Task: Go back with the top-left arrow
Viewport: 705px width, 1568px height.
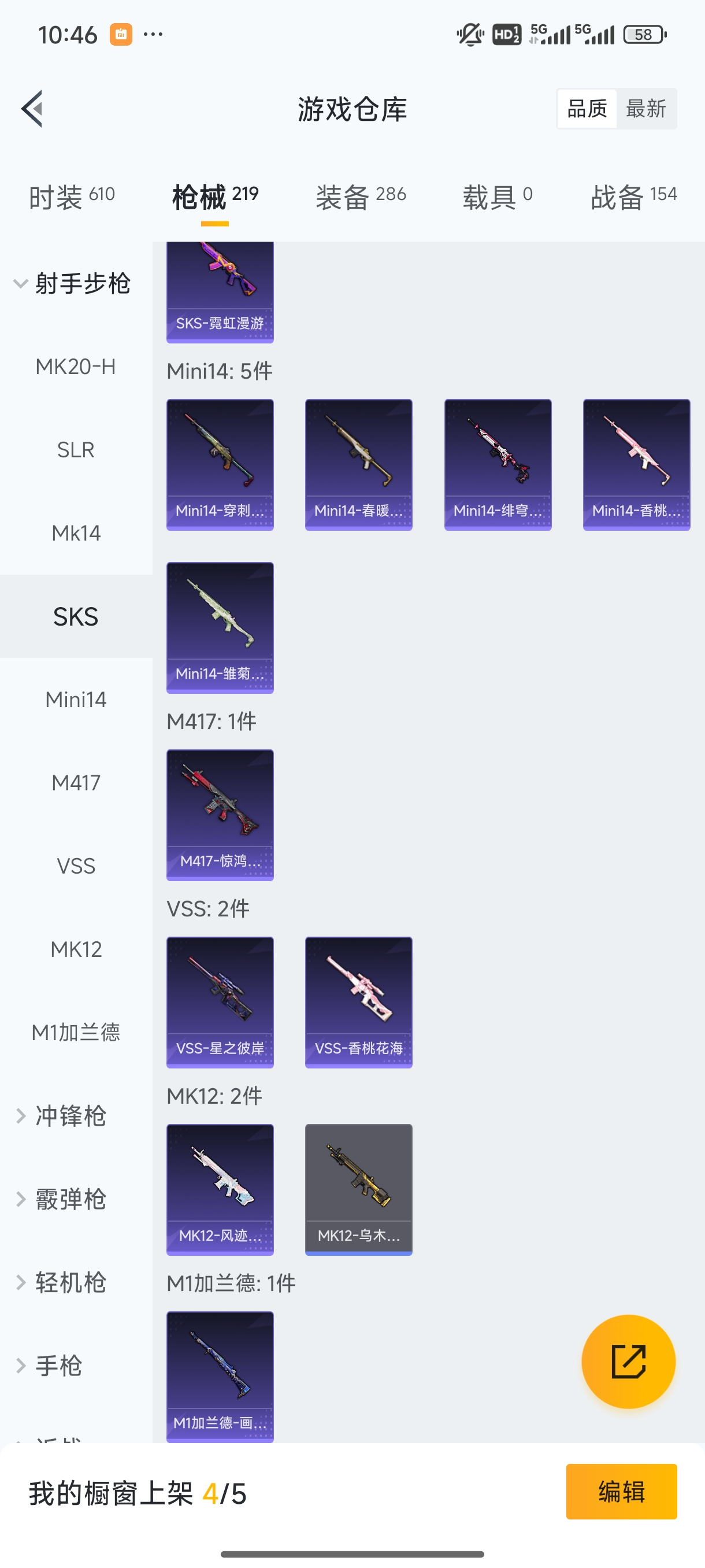Action: point(32,109)
